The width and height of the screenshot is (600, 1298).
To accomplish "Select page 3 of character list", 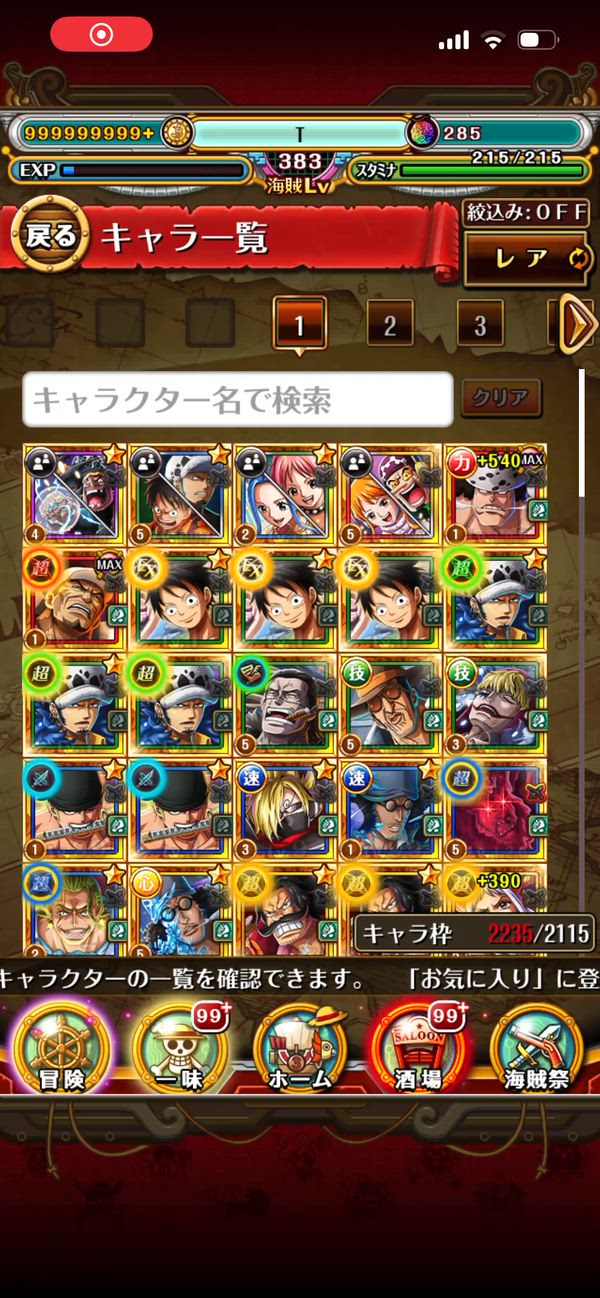I will coord(480,325).
